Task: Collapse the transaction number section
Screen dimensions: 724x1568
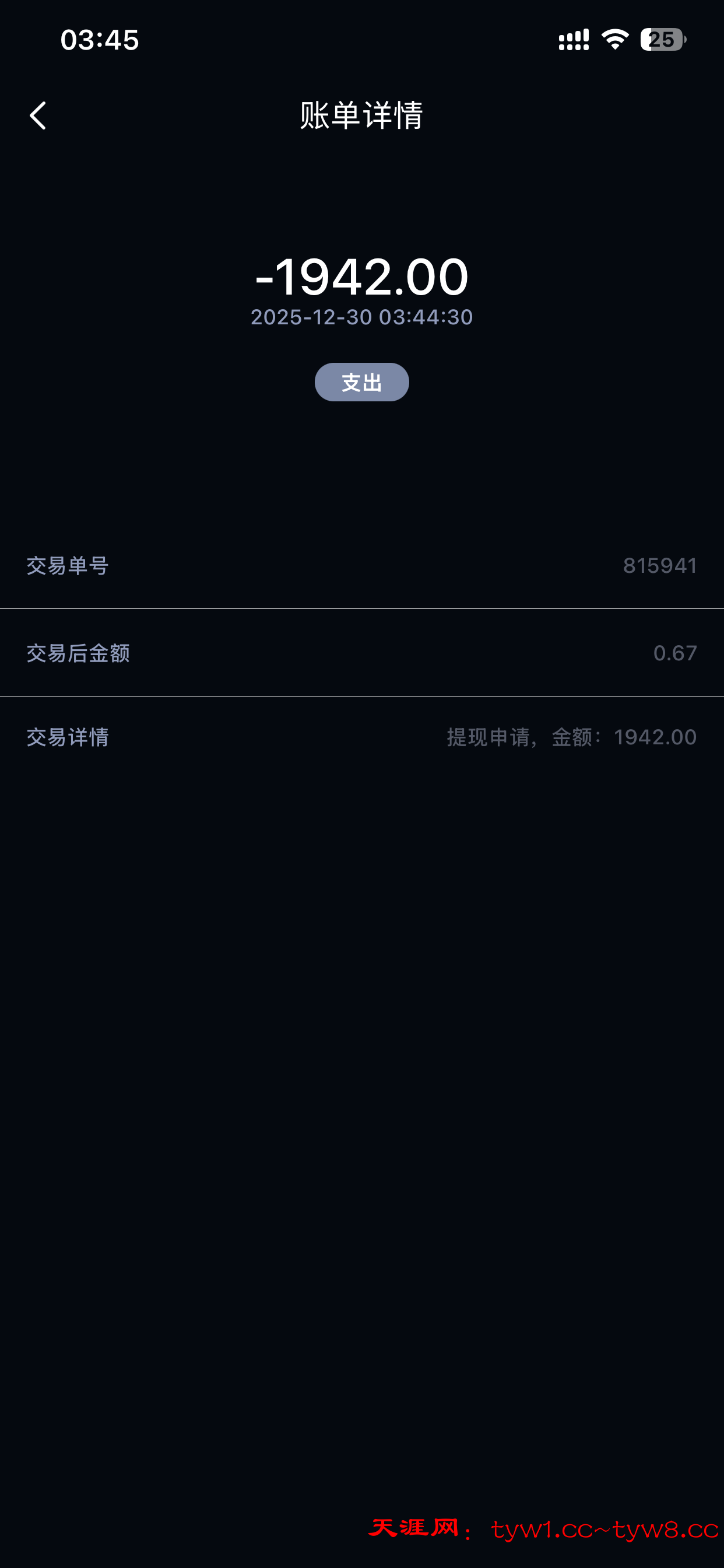Action: [67, 566]
